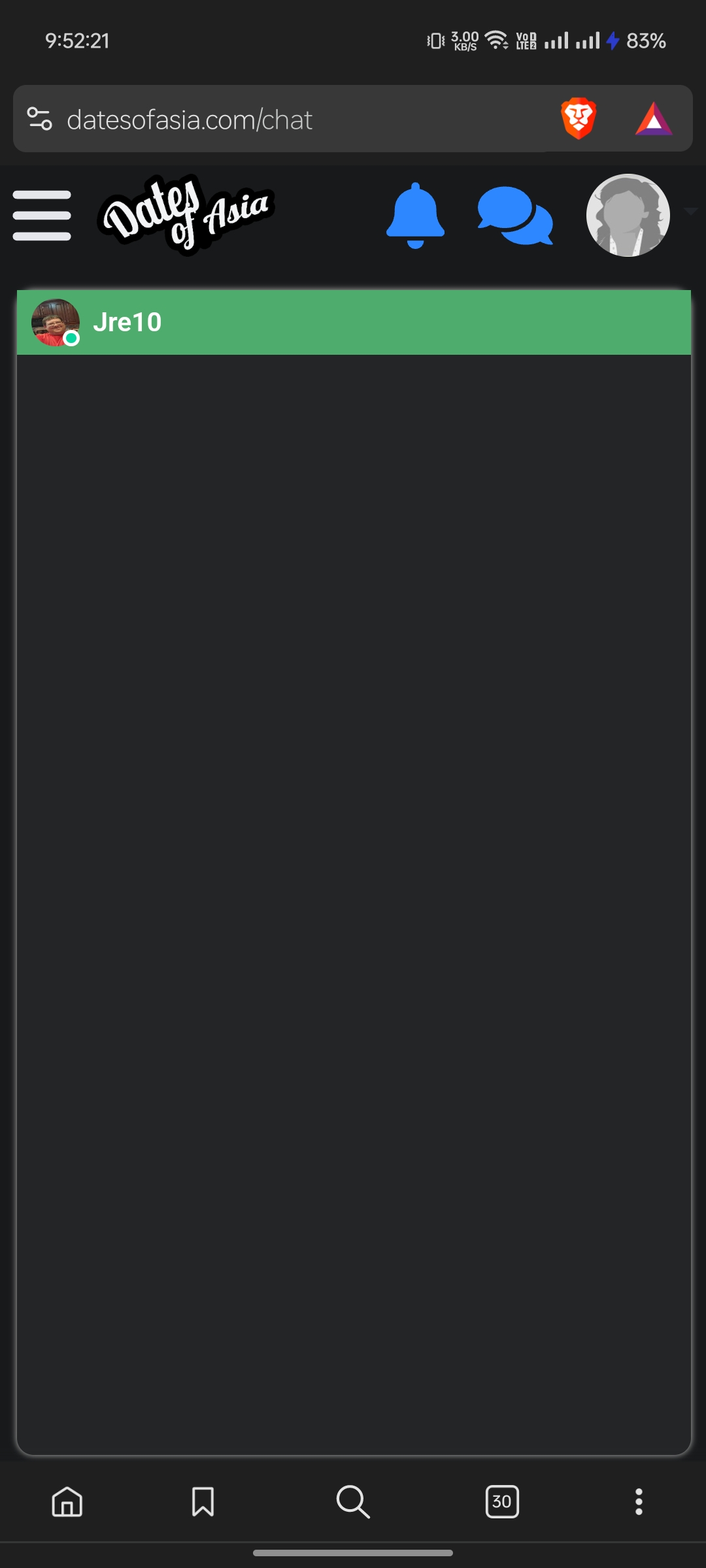Open Brave Shields lion icon
This screenshot has height=1568, width=706.
[579, 119]
